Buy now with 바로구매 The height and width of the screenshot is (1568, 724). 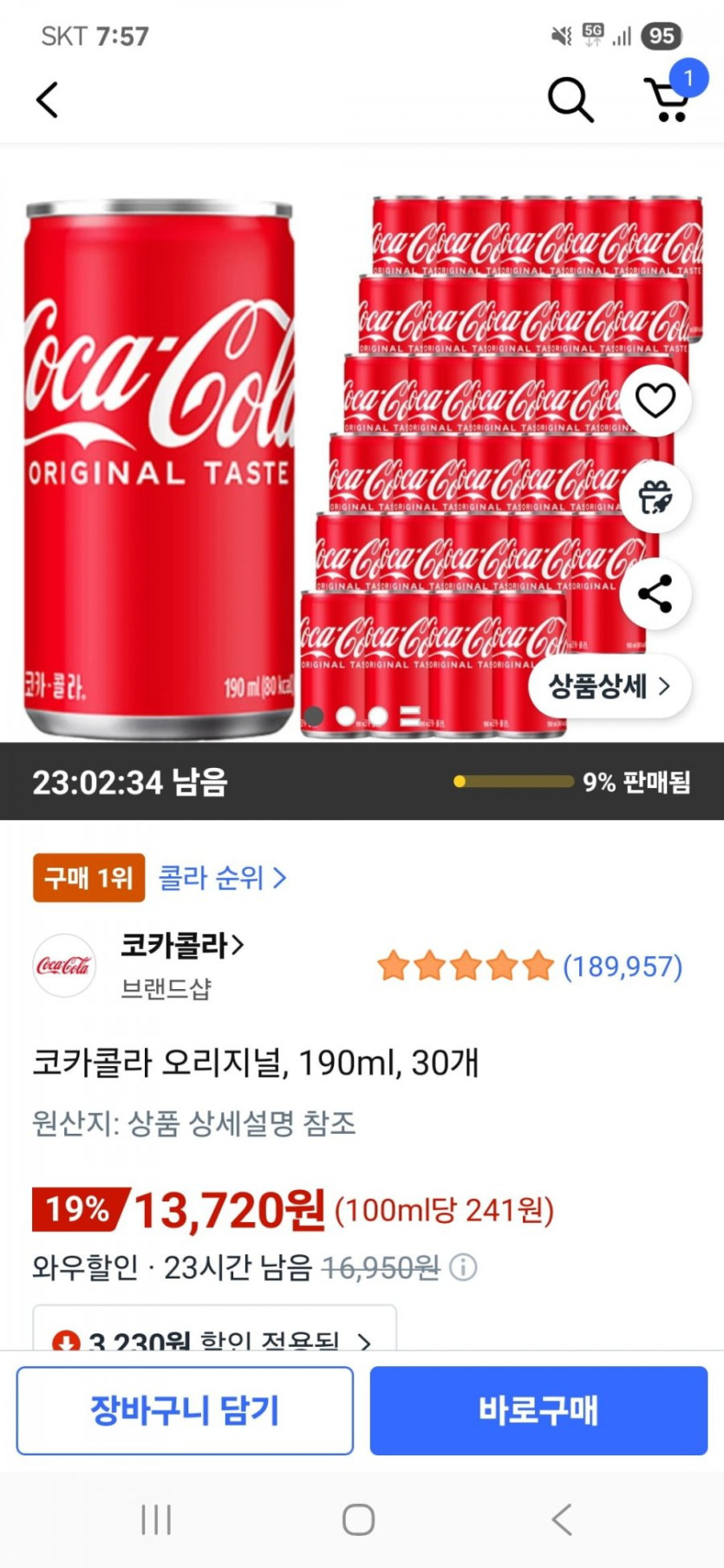click(x=538, y=1410)
